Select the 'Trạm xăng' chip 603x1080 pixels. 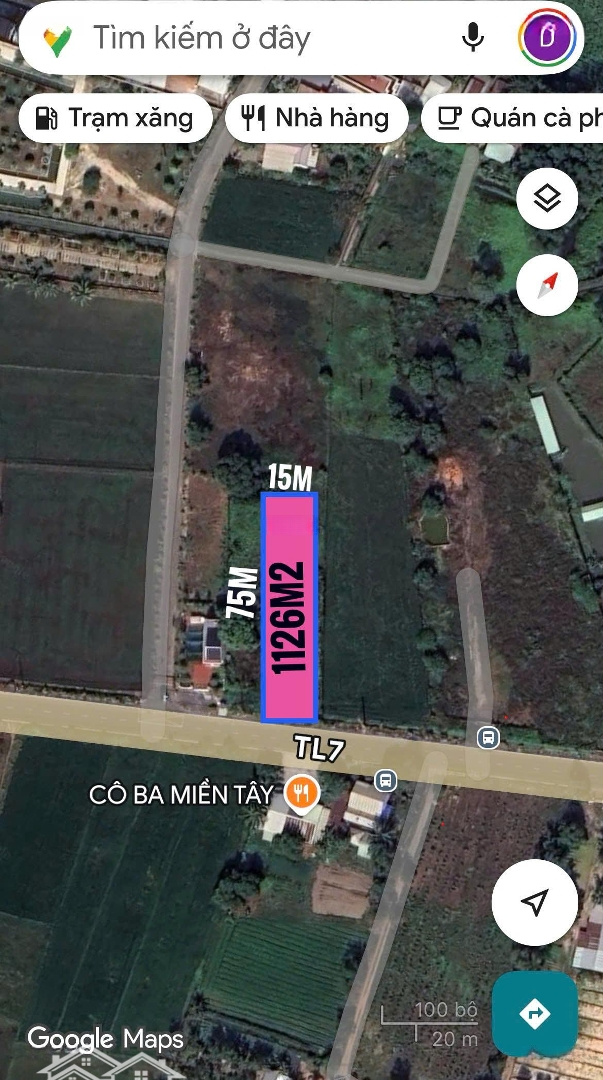click(115, 118)
